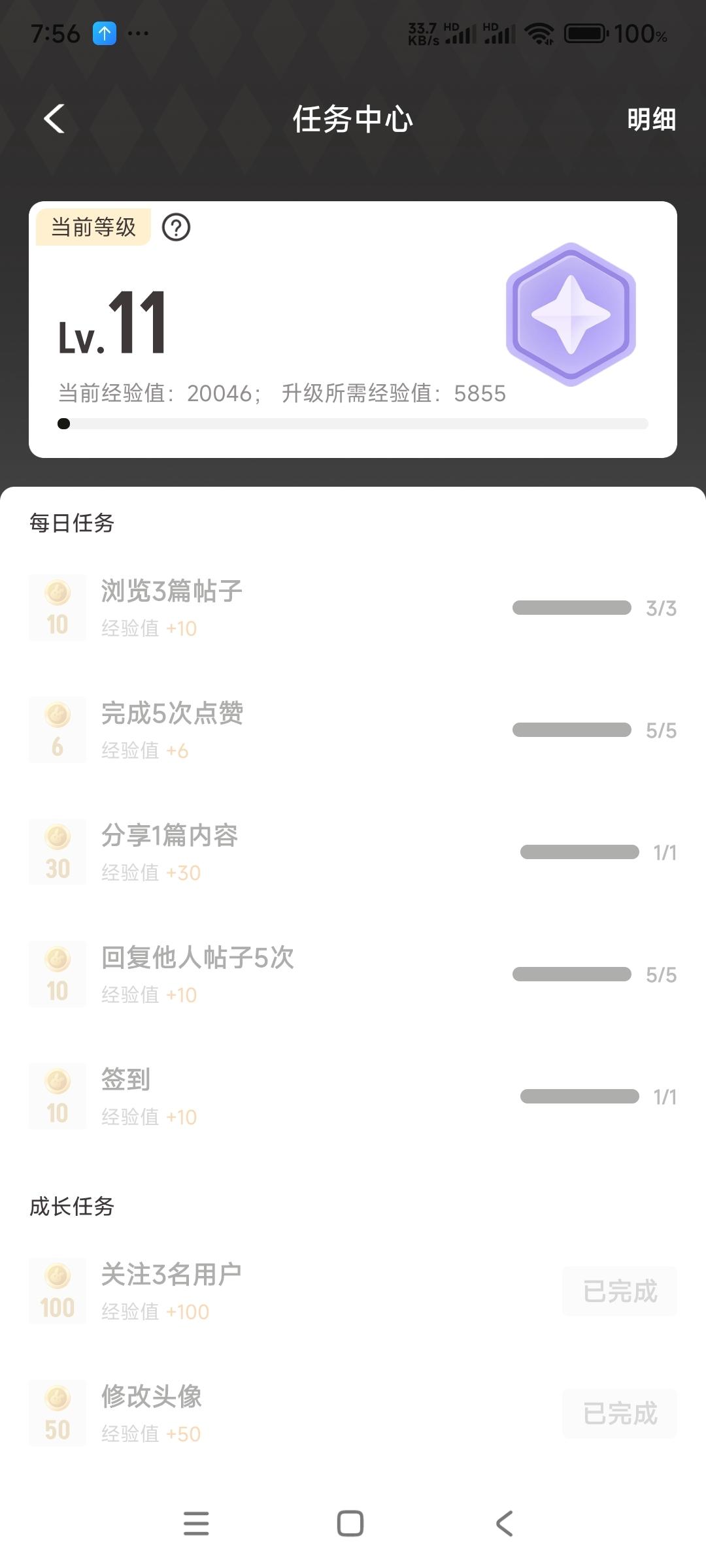Tap the question mark beside 当前等级
The width and height of the screenshot is (706, 1568).
coord(176,227)
